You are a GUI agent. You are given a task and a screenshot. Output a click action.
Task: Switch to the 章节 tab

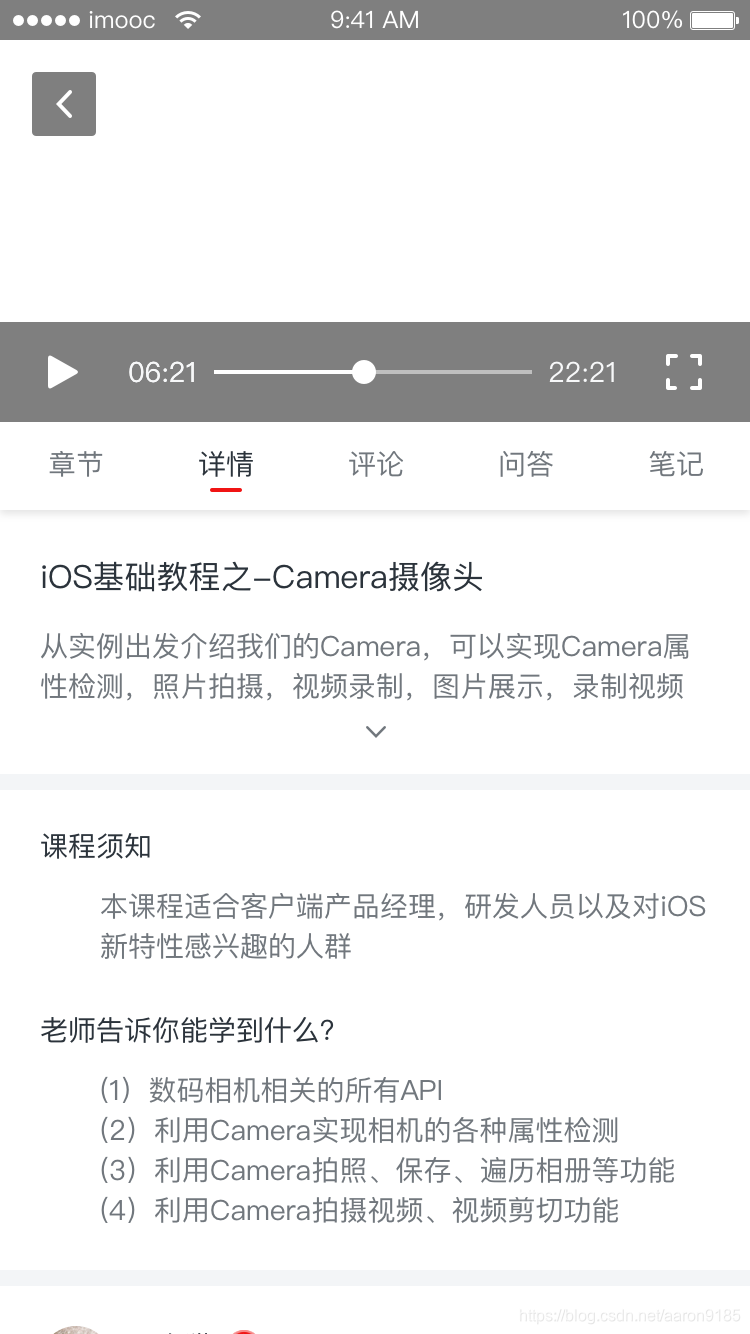[x=76, y=464]
